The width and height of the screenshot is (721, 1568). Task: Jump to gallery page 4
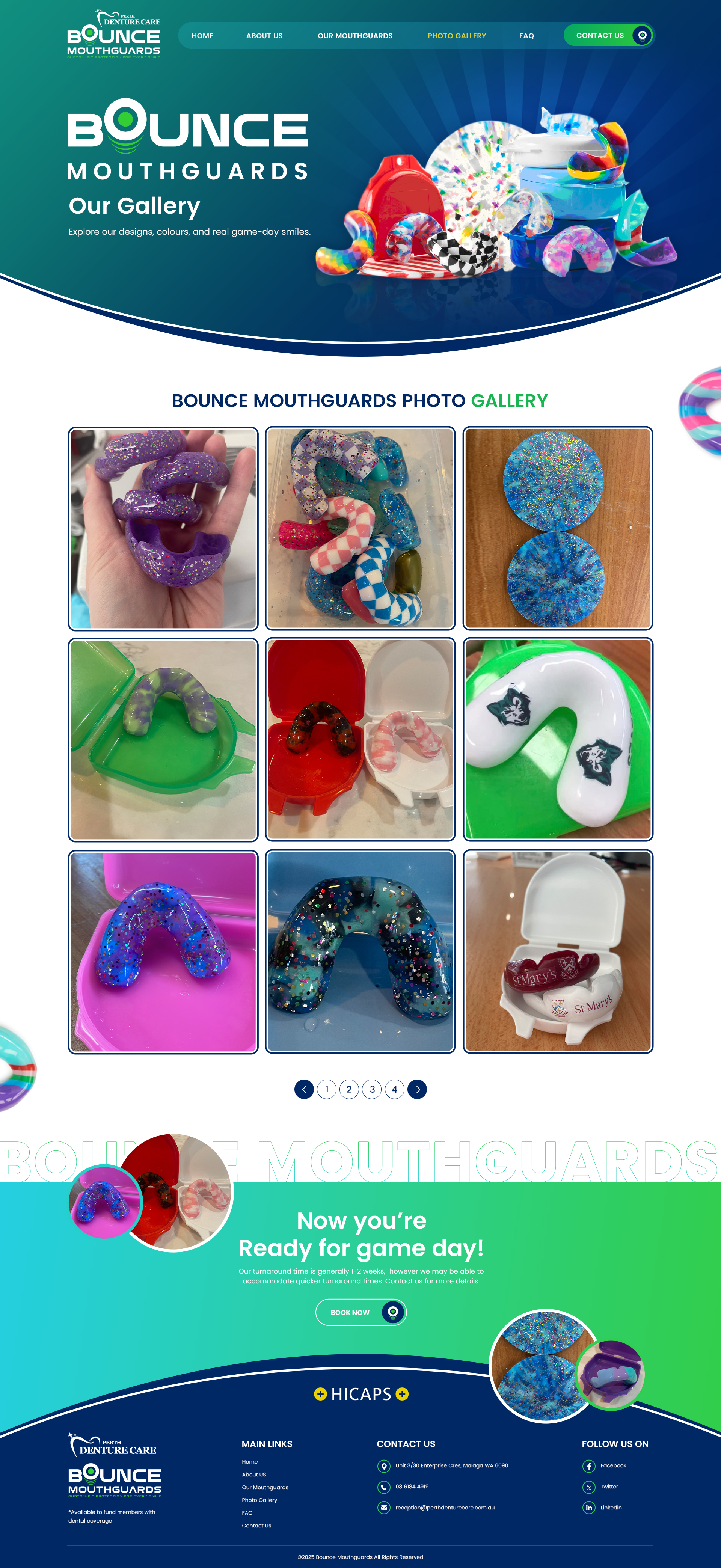394,1089
